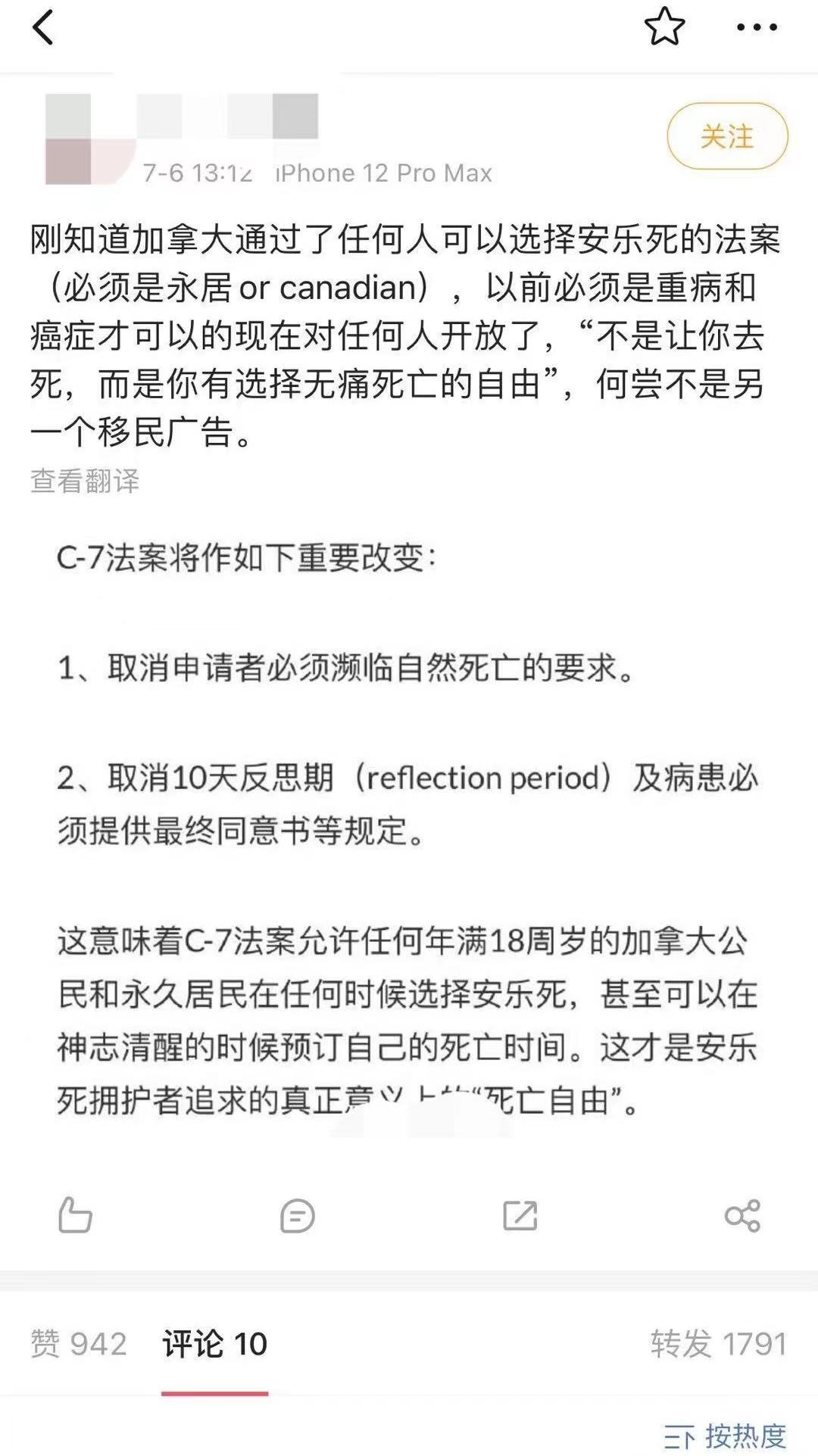Go back using the top-left arrow
The image size is (818, 1456).
point(43,29)
